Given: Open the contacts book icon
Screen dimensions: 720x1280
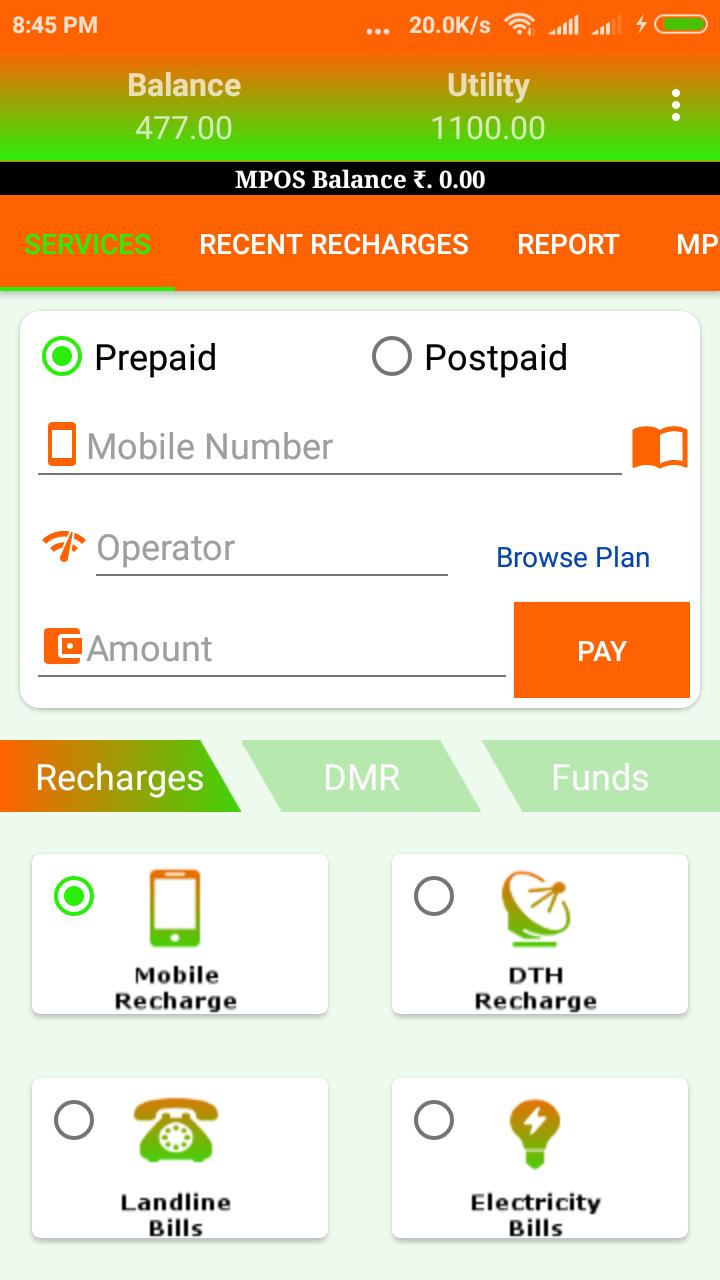Looking at the screenshot, I should (660, 447).
